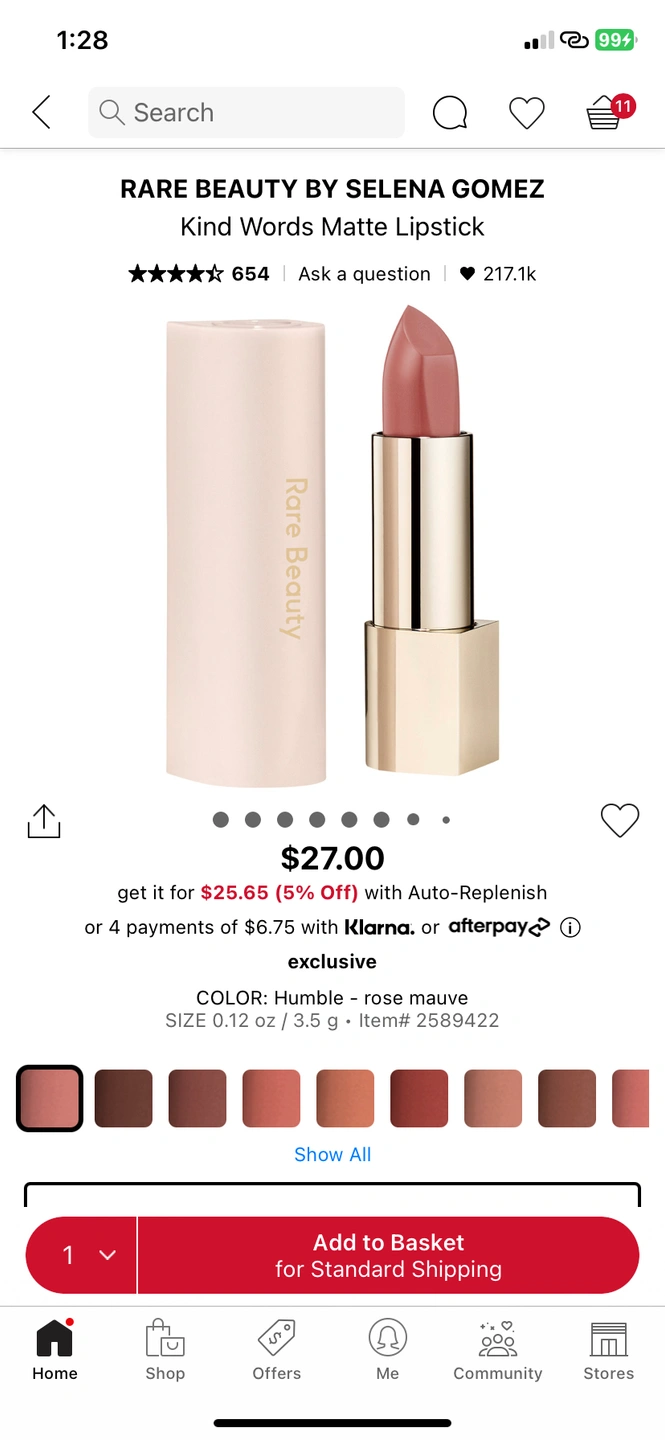Switch to the Offers tab

click(x=276, y=1350)
